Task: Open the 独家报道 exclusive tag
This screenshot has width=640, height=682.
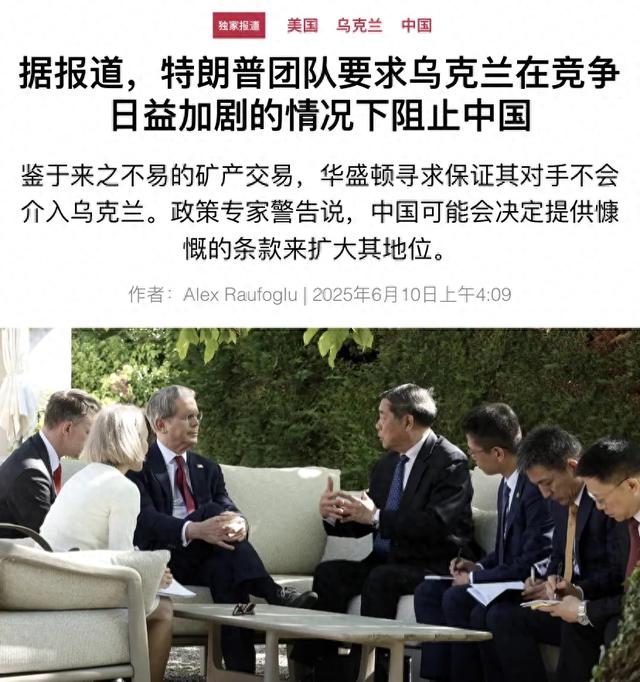Action: (x=239, y=25)
